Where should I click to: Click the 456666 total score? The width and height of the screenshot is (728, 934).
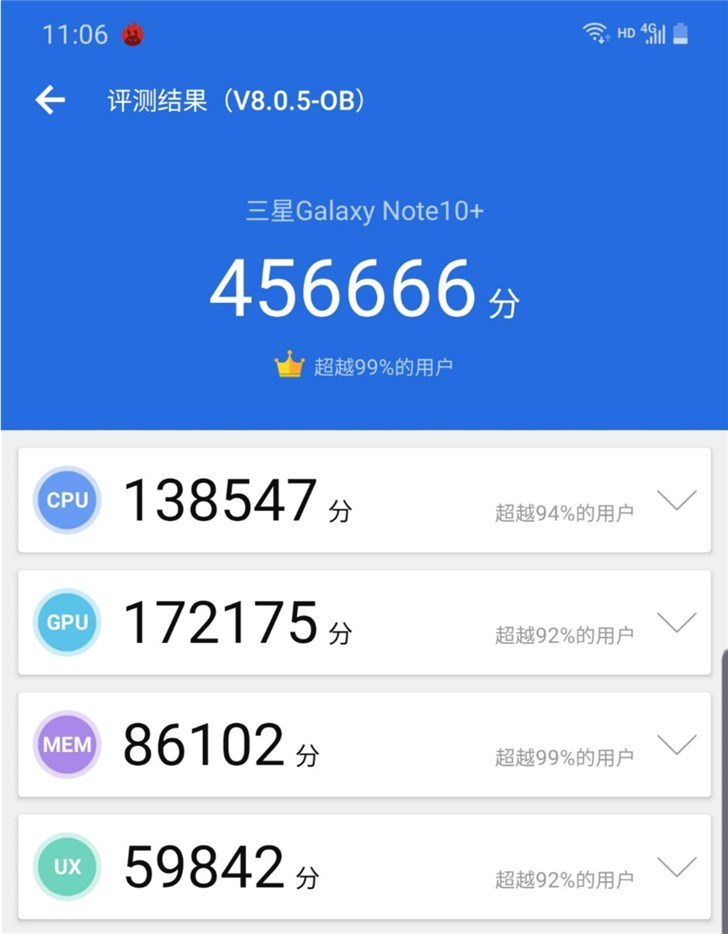click(x=345, y=284)
